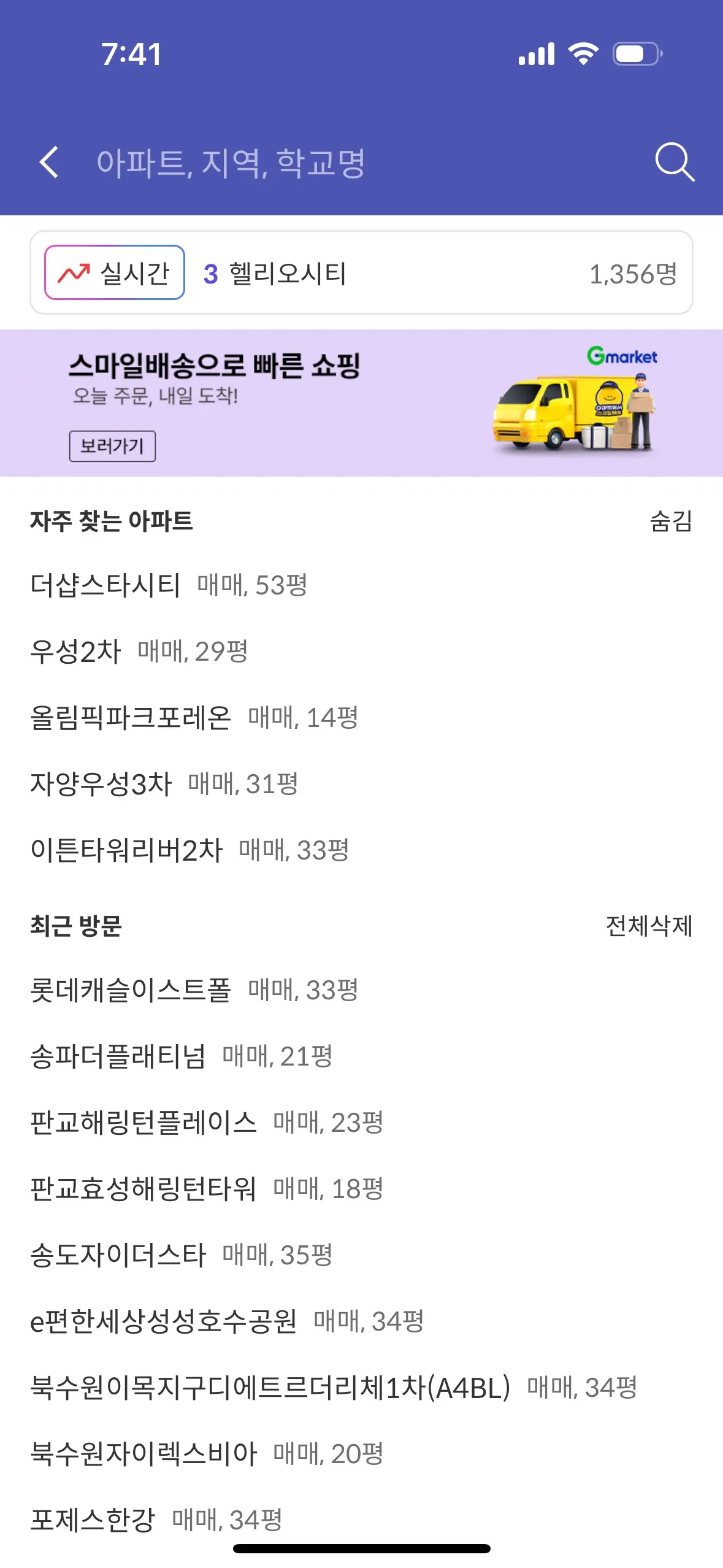Go back with the arrow icon
The image size is (723, 1568).
pyautogui.click(x=49, y=163)
